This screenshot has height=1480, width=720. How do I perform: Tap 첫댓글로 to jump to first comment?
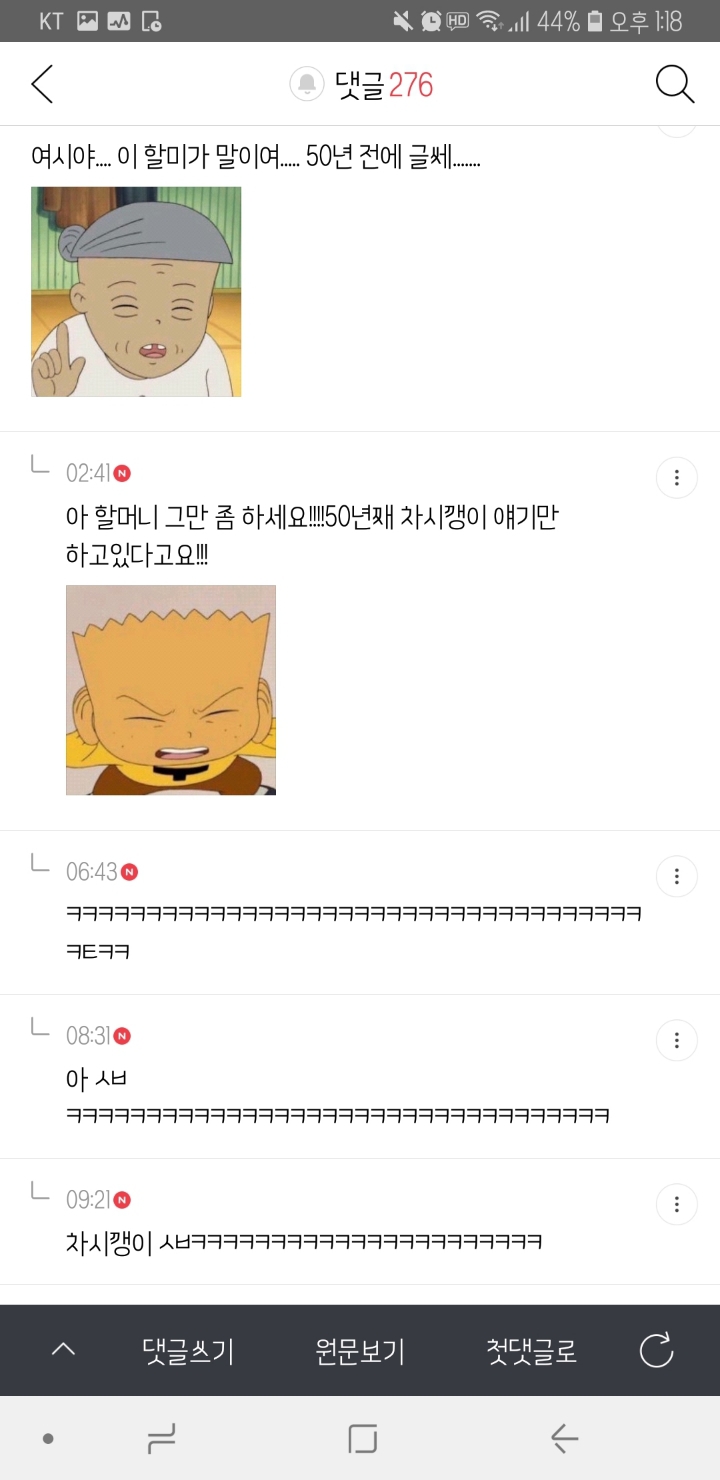[x=531, y=1351]
